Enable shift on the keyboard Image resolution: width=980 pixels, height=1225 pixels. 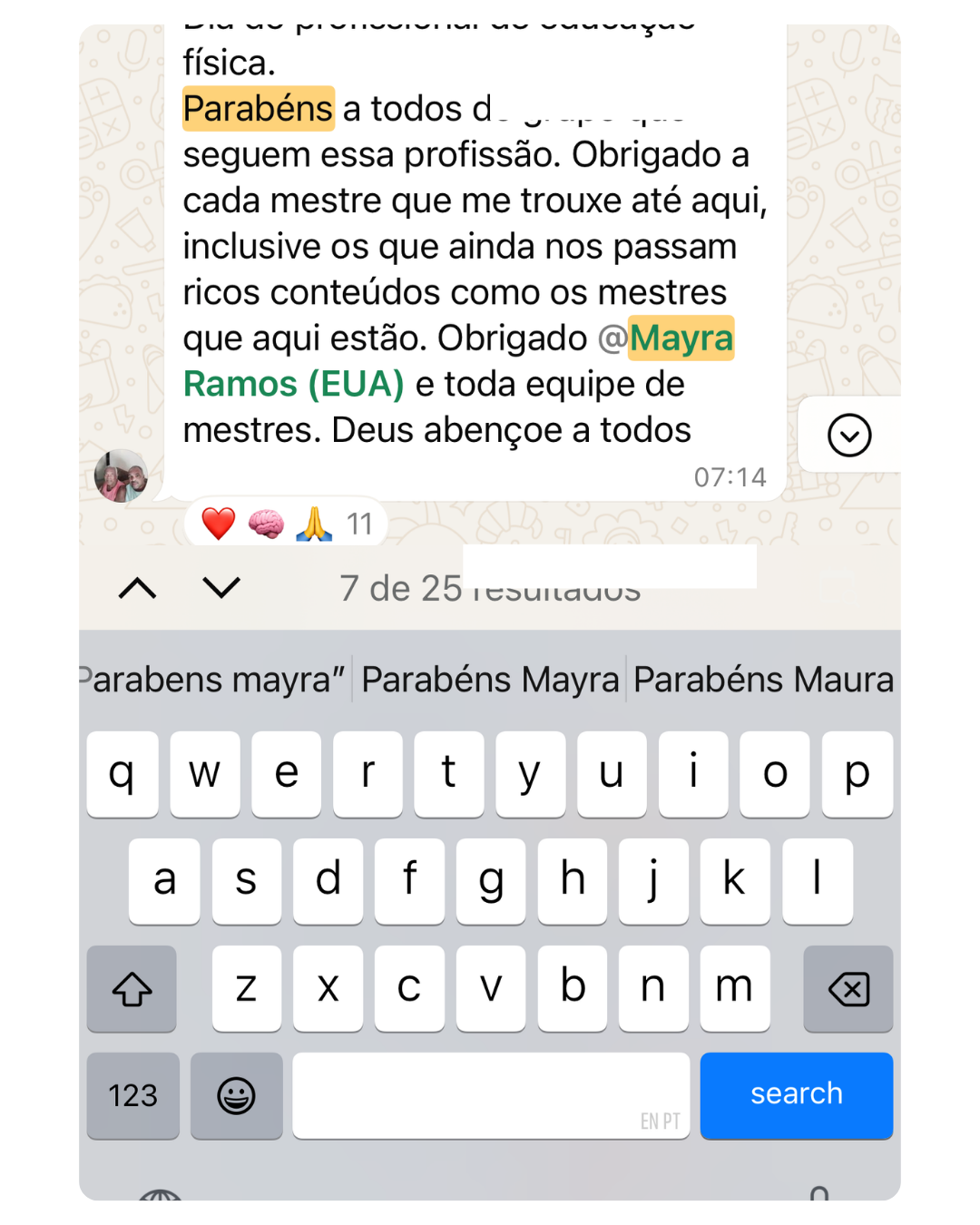click(x=132, y=988)
